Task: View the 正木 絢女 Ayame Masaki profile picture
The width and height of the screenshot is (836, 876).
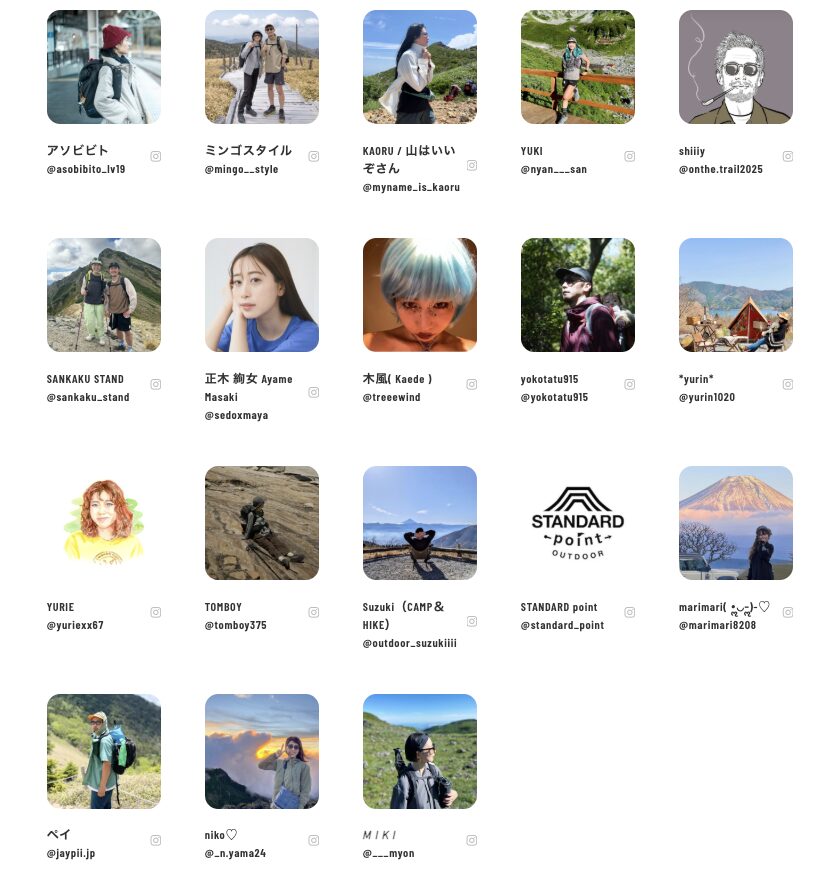Action: (262, 295)
